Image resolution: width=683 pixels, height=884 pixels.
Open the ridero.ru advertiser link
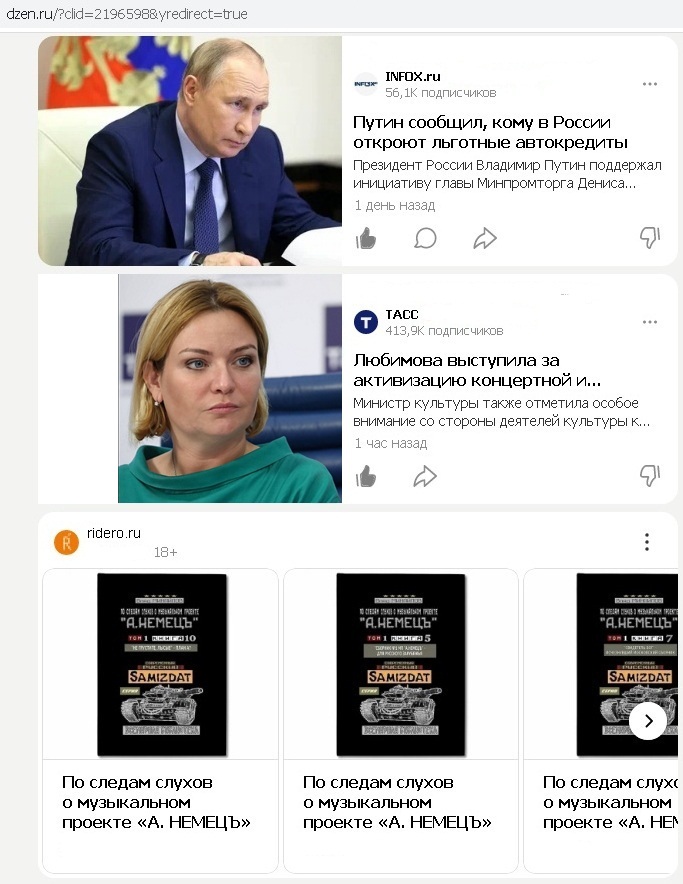tap(113, 533)
